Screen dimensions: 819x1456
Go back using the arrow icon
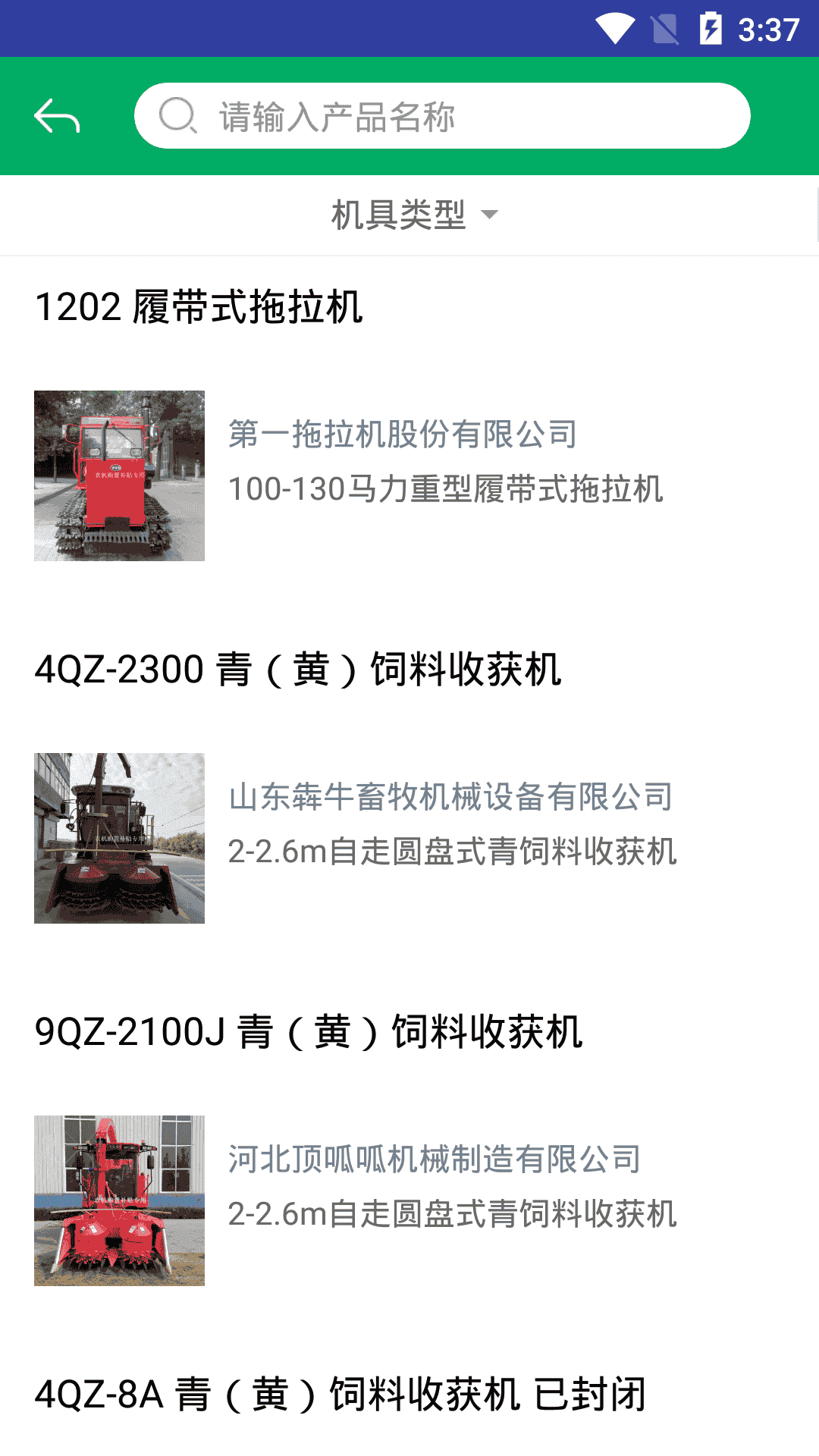point(57,117)
